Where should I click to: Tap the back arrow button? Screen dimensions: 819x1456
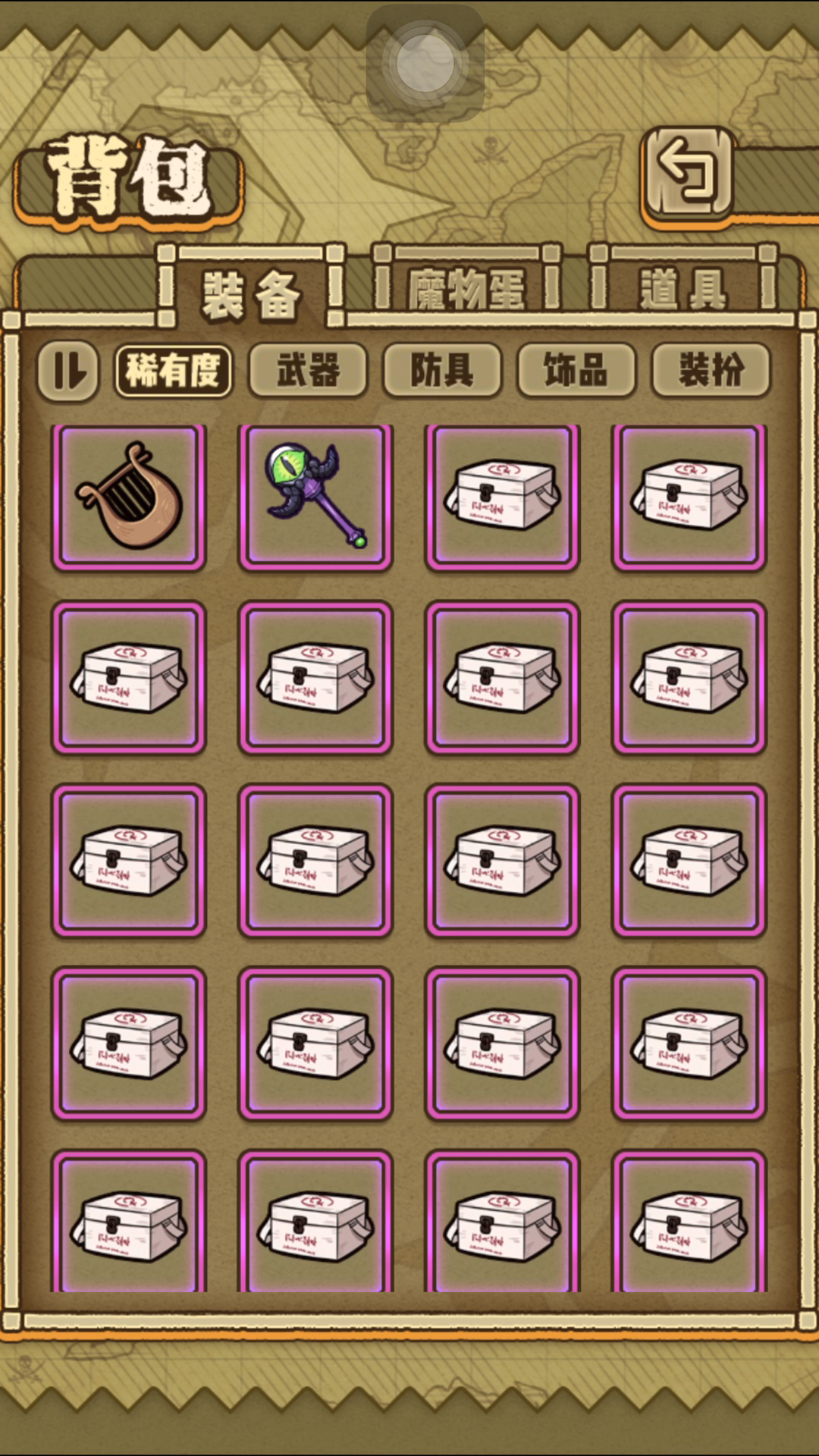tap(688, 174)
